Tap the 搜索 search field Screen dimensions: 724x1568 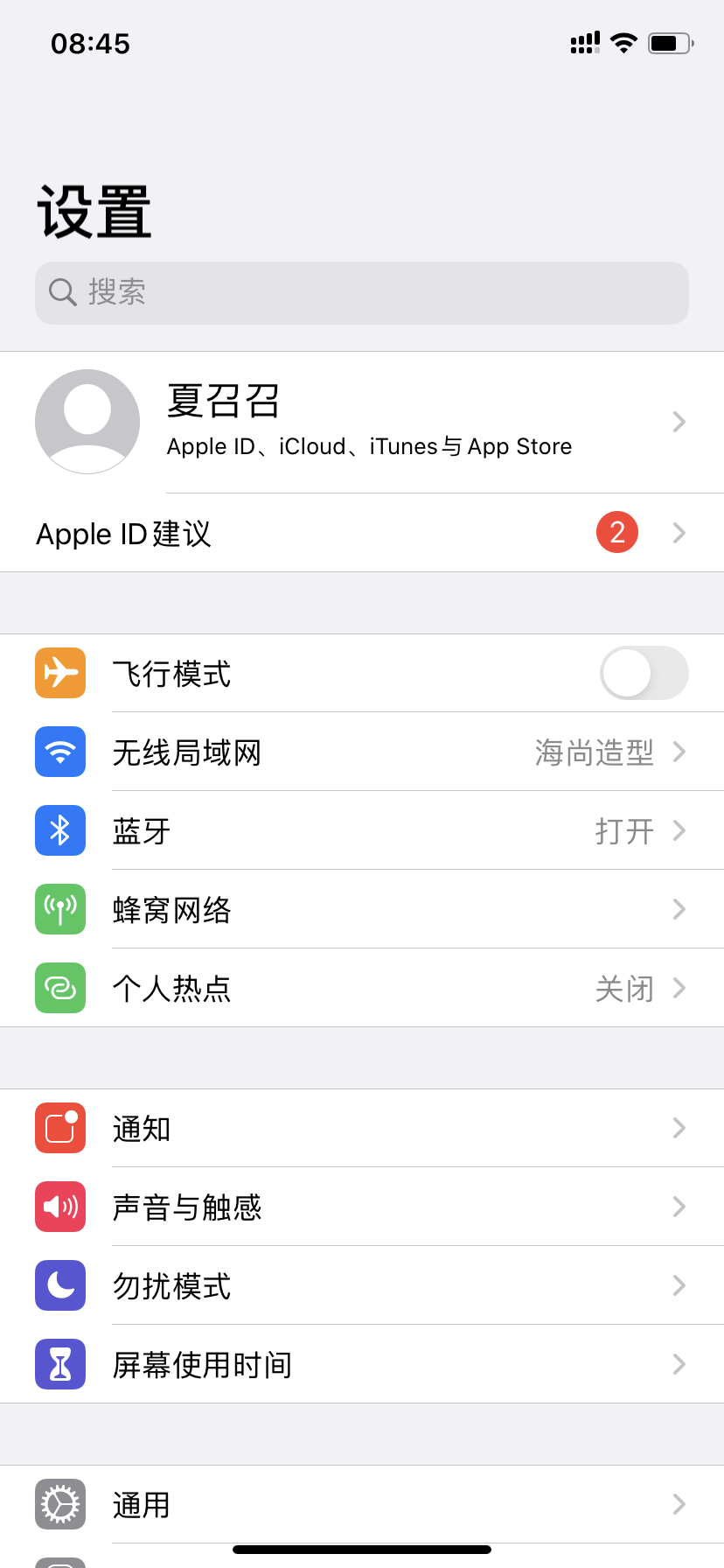click(x=362, y=293)
